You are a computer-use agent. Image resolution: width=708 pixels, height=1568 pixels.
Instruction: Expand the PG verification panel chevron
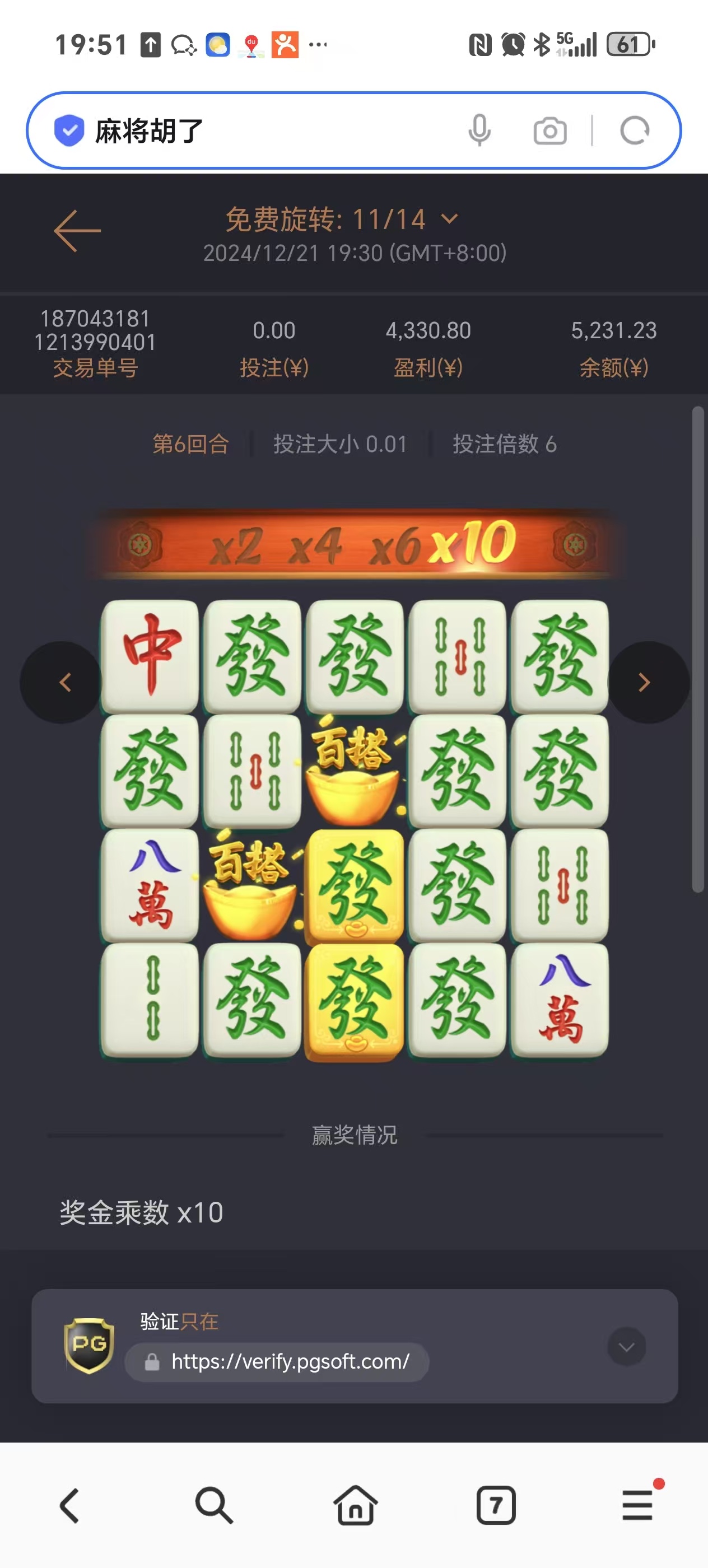[626, 1346]
